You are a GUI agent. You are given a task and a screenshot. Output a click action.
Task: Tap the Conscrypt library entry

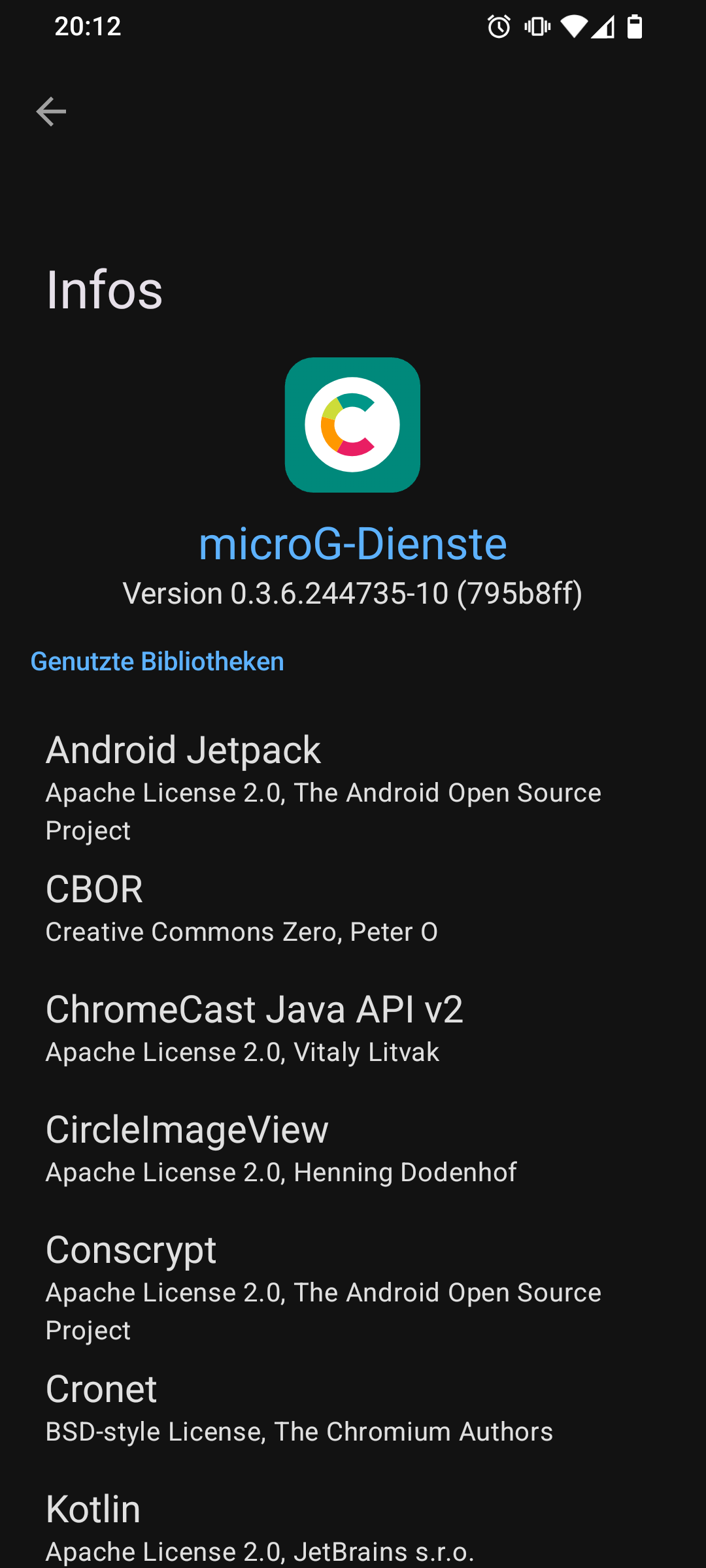pyautogui.click(x=353, y=1286)
